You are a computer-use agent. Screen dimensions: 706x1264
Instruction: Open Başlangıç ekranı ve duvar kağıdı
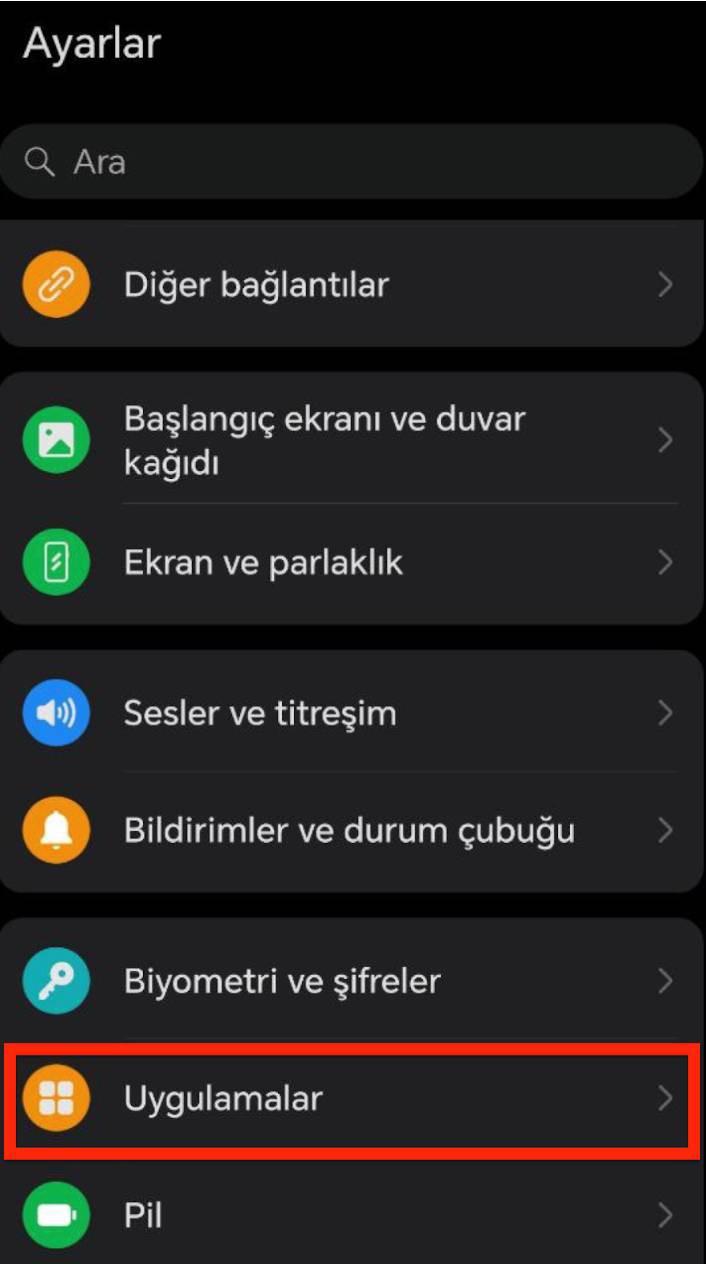(x=352, y=440)
